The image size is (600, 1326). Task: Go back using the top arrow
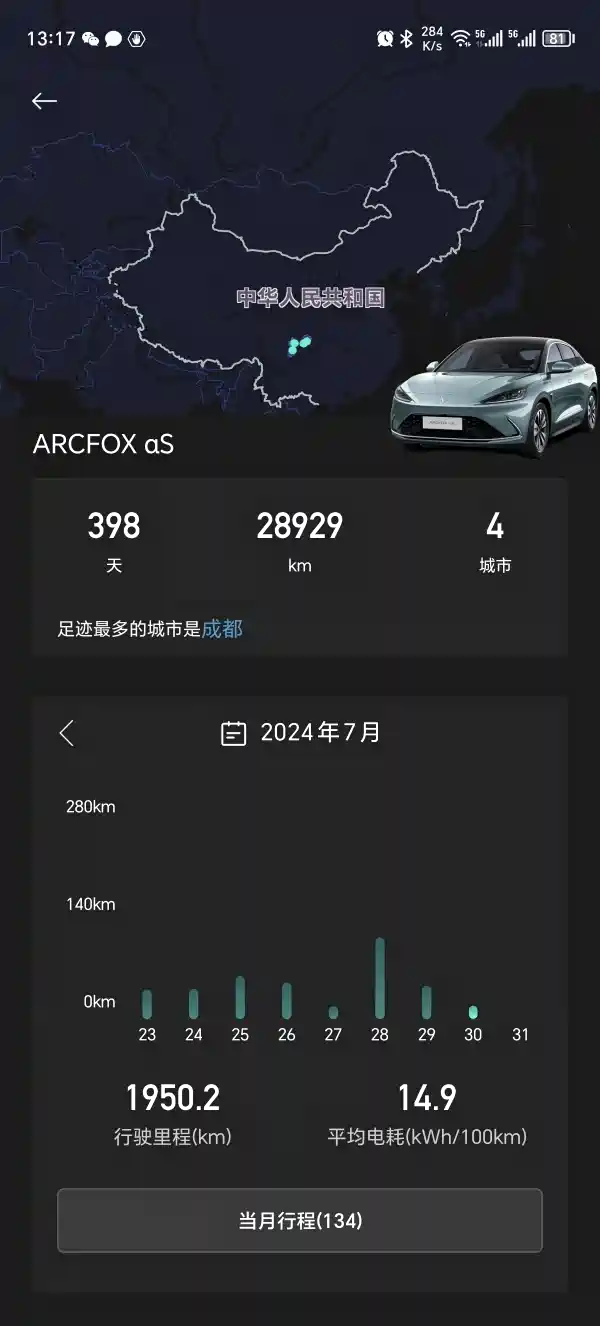[44, 101]
